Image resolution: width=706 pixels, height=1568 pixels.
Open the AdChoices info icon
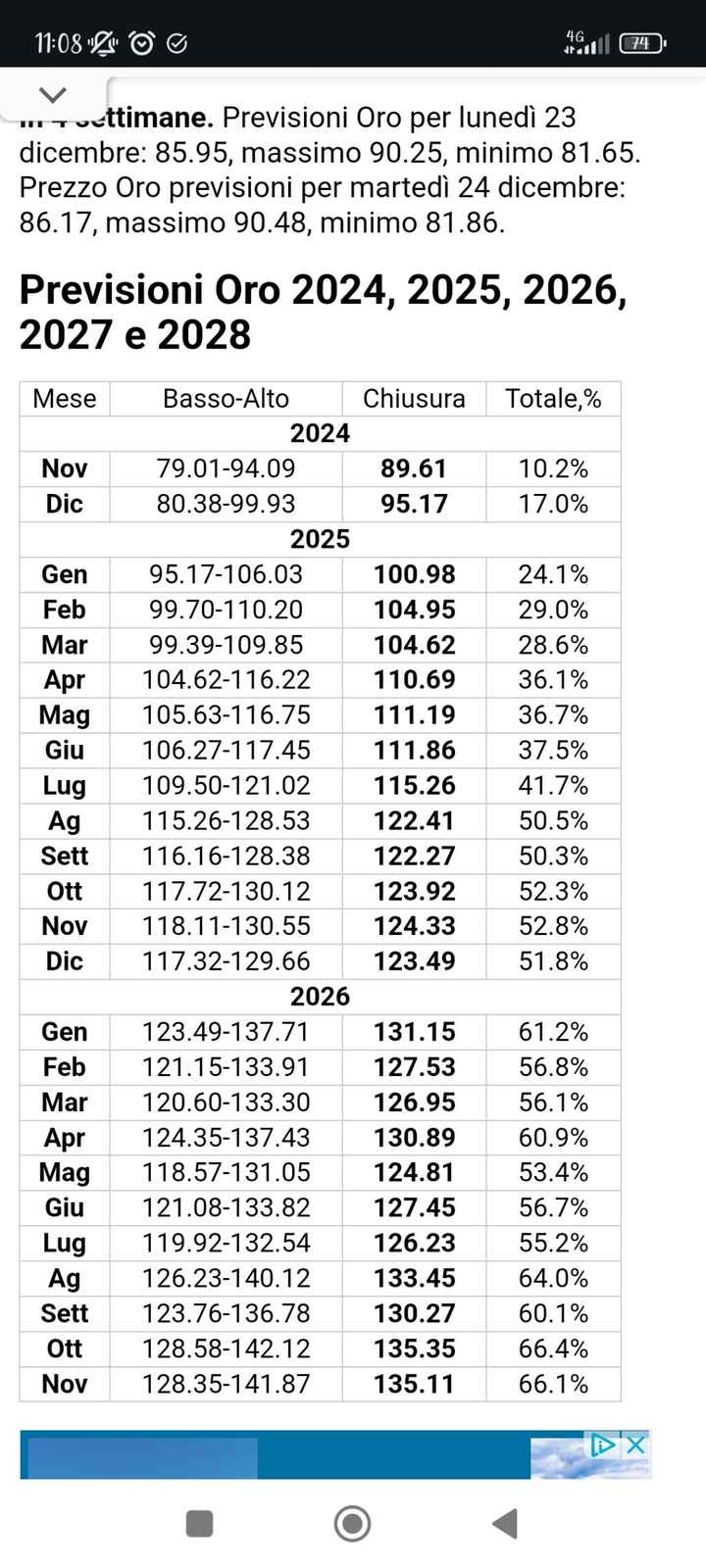pos(603,1445)
